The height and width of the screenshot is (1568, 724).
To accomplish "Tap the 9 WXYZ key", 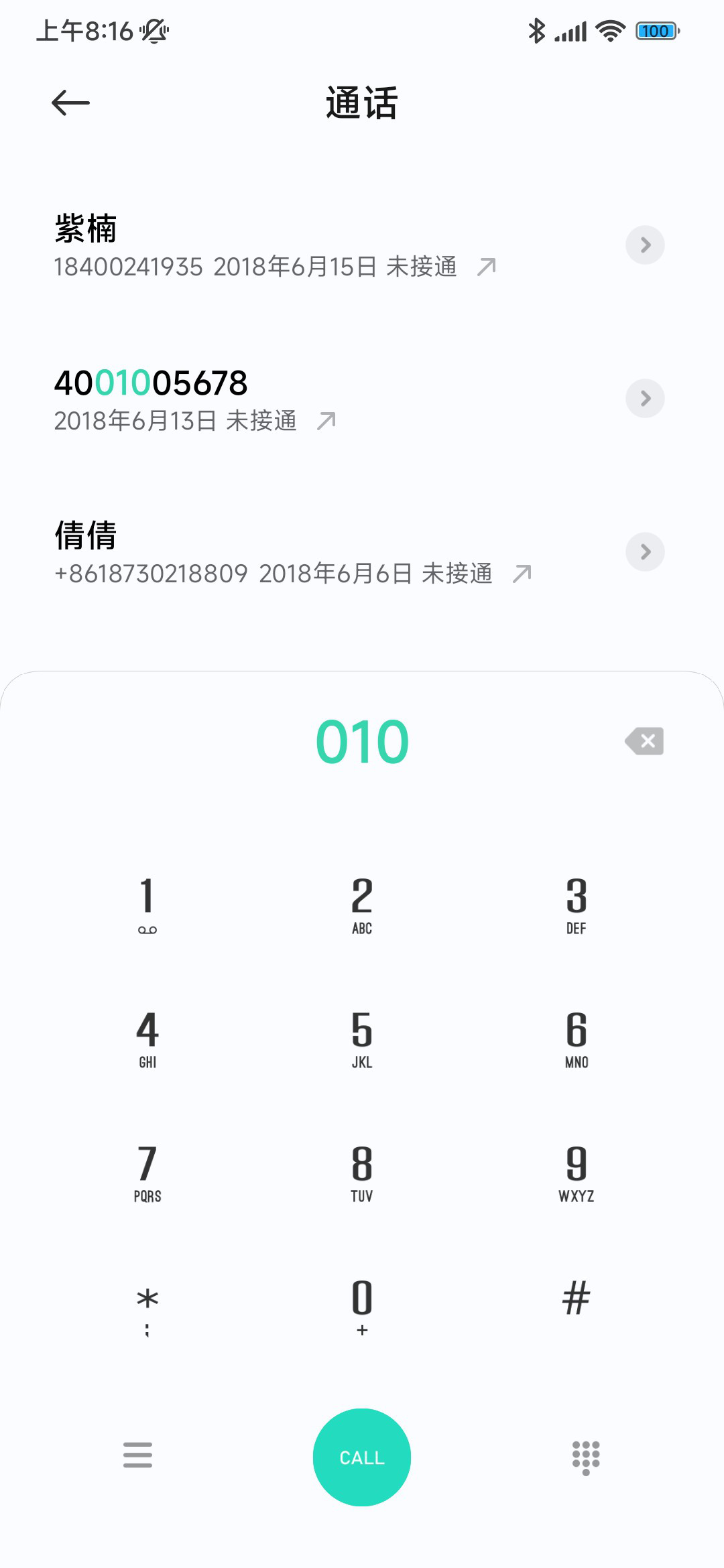I will coord(577,1172).
